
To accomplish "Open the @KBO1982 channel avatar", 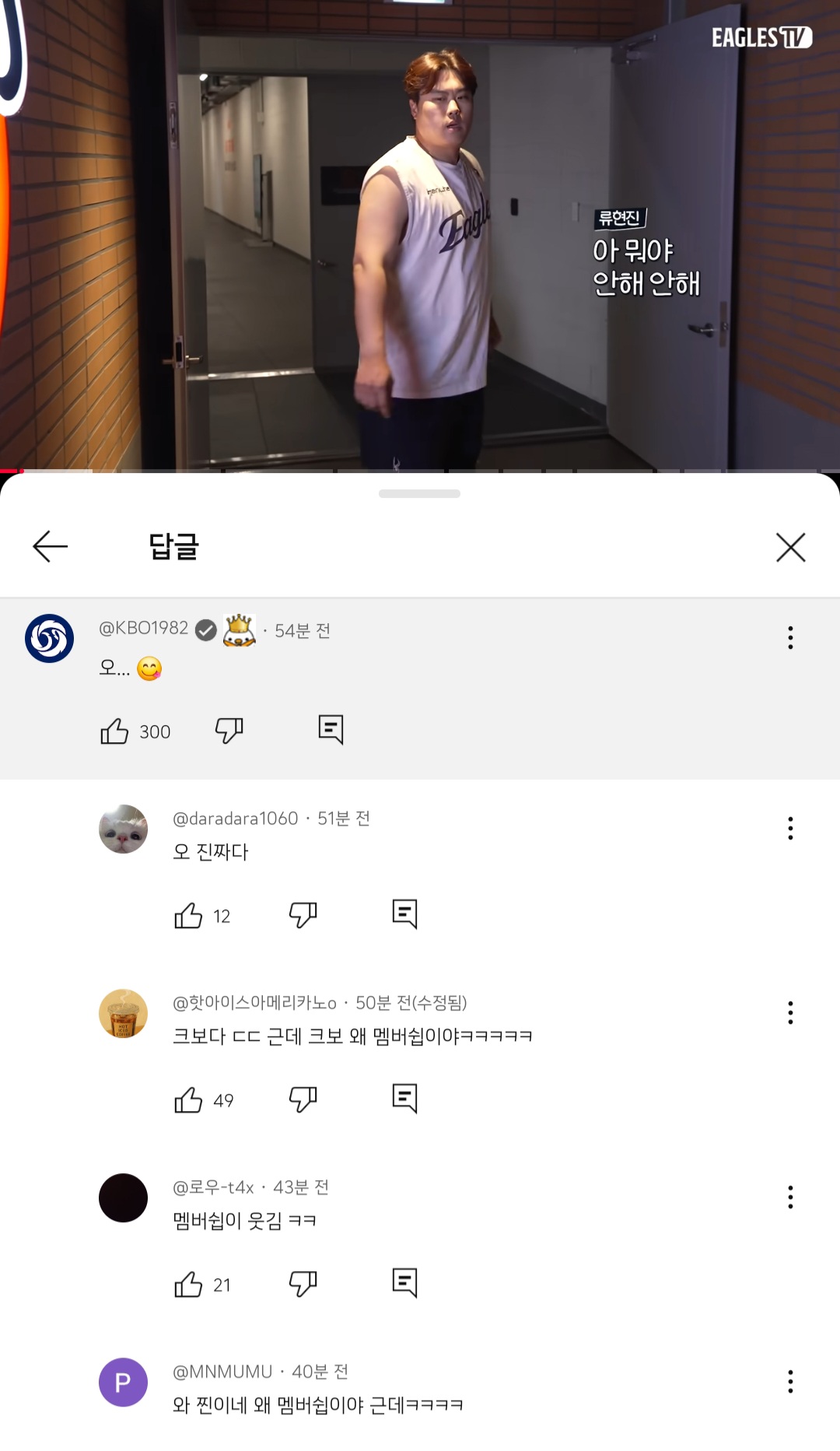I will coord(50,638).
